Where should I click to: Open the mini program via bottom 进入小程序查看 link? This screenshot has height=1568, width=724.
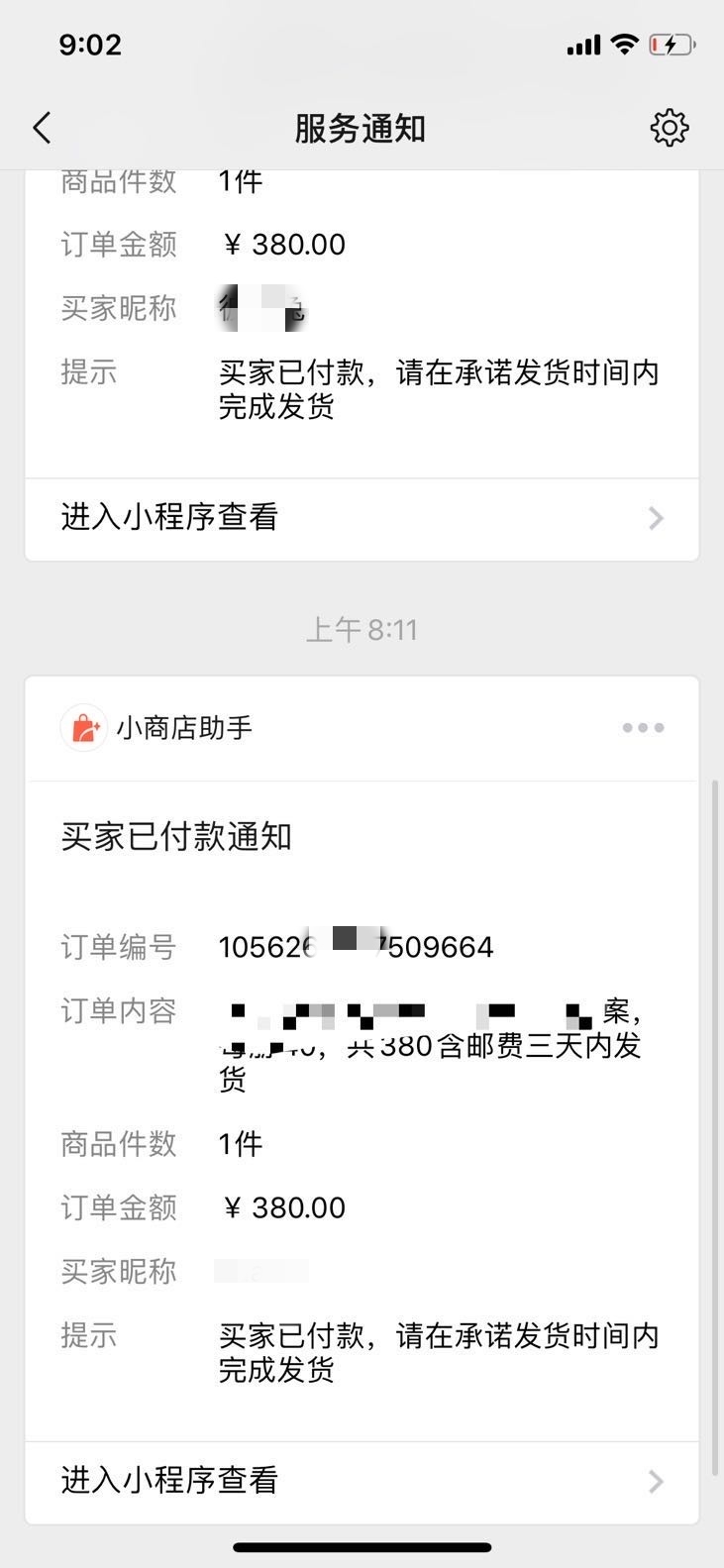[168, 1481]
